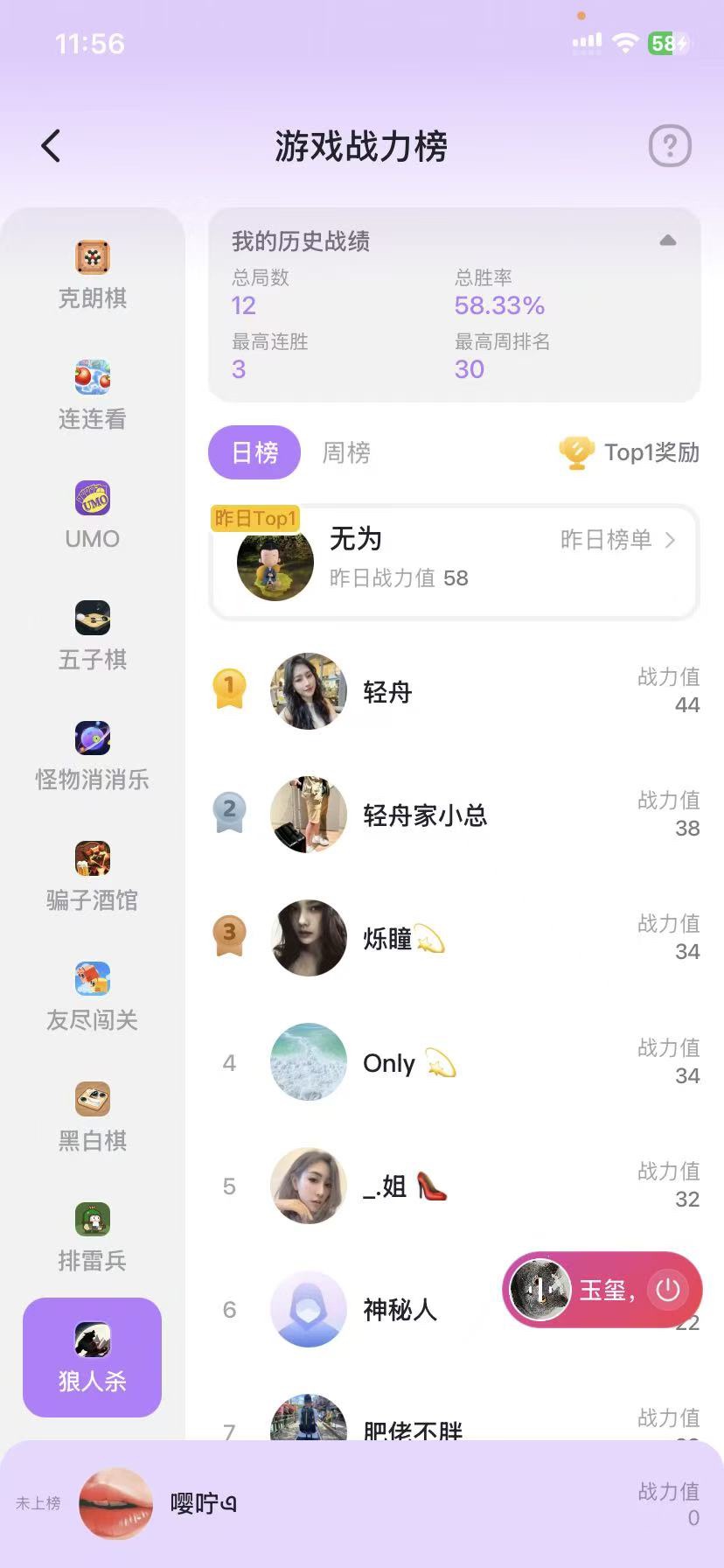Image resolution: width=724 pixels, height=1568 pixels.
Task: Select the 日榜 tab
Action: tap(254, 452)
